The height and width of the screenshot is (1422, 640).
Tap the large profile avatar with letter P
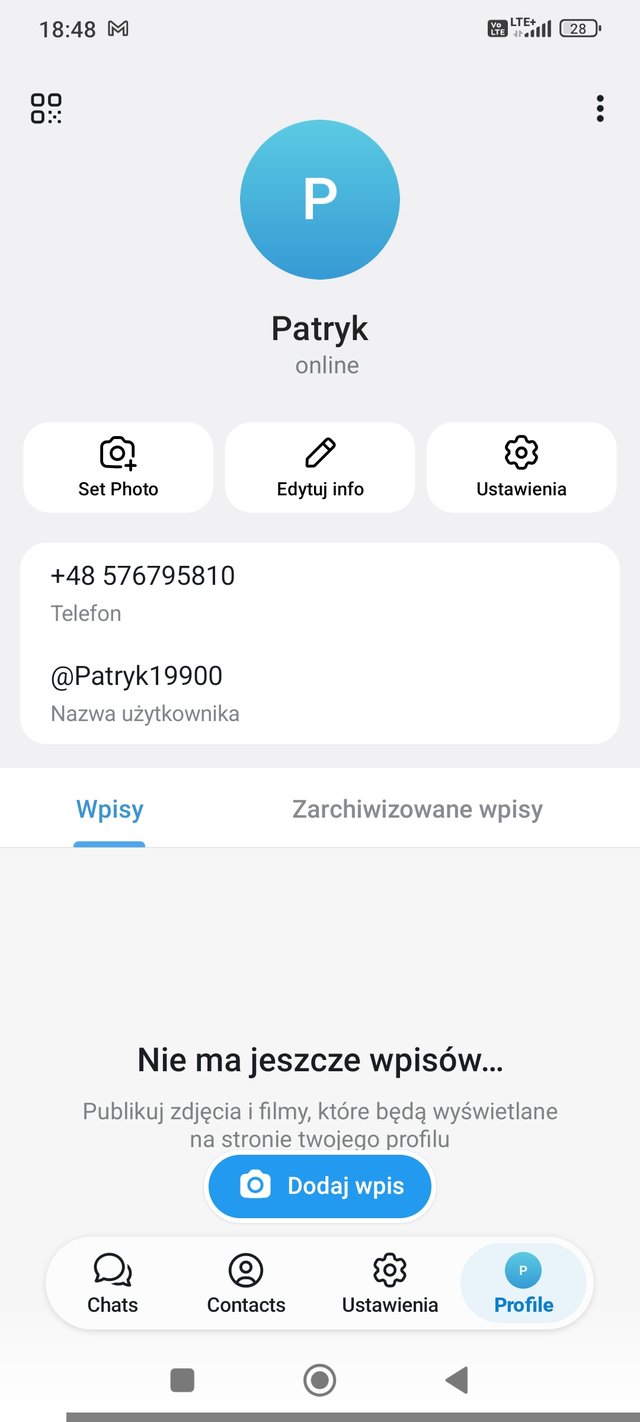click(320, 200)
